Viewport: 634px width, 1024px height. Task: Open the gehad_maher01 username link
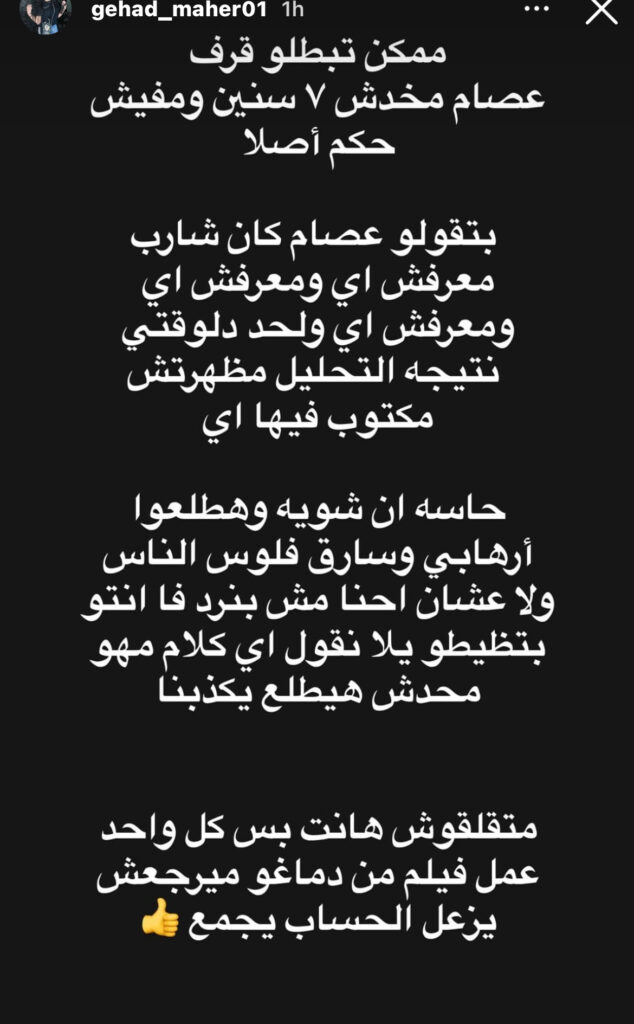[179, 9]
